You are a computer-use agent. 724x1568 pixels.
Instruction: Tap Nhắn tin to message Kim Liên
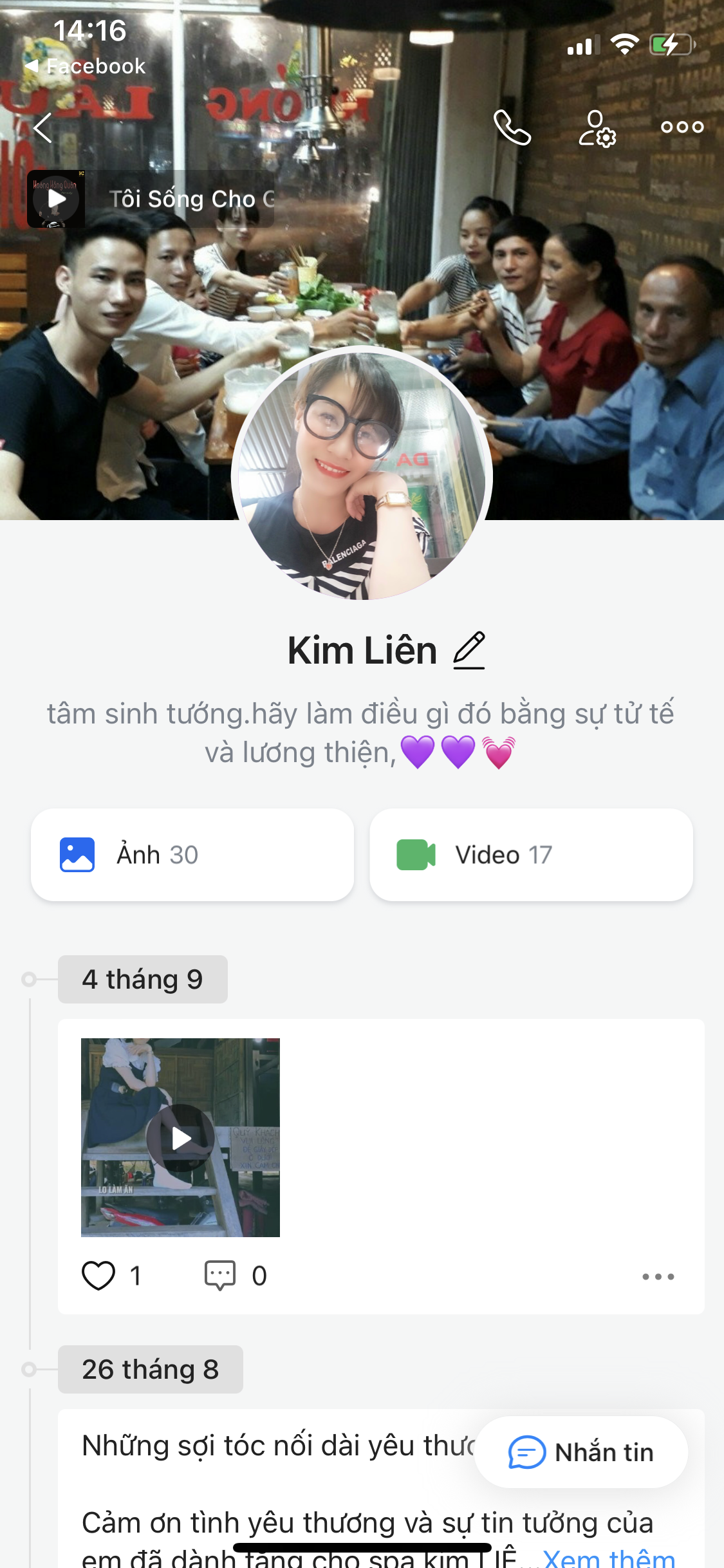coord(581,1453)
